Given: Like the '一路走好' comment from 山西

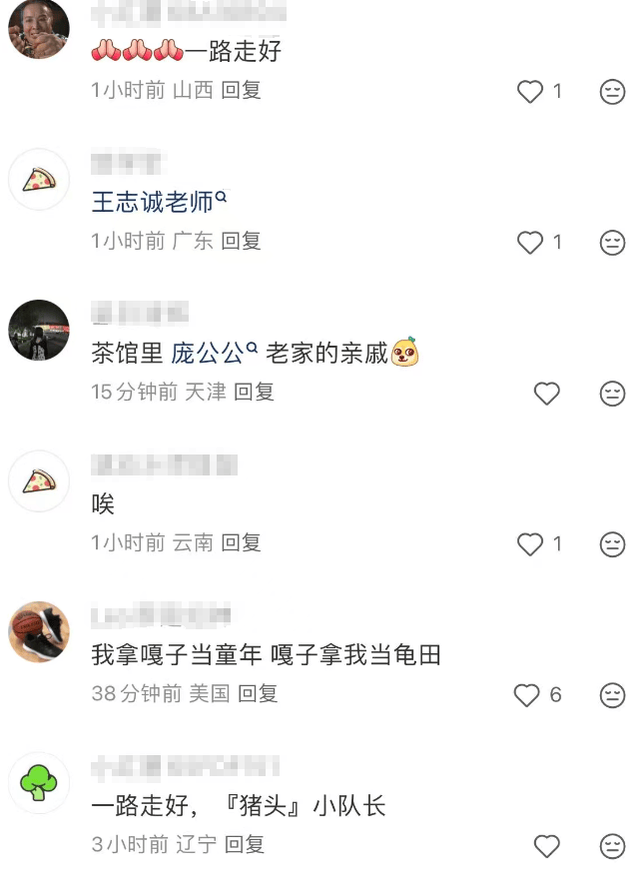Looking at the screenshot, I should tap(530, 92).
